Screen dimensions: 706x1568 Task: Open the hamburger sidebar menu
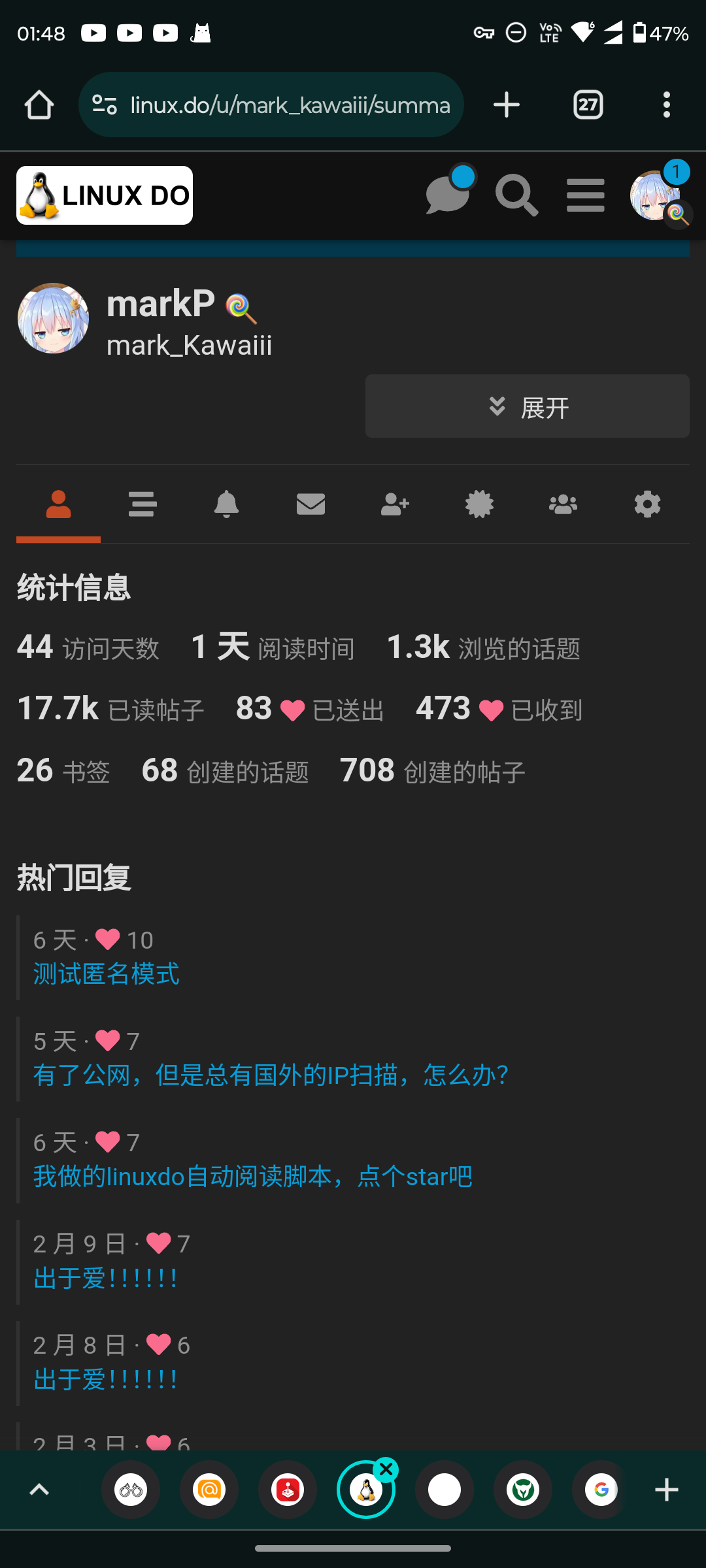[586, 195]
